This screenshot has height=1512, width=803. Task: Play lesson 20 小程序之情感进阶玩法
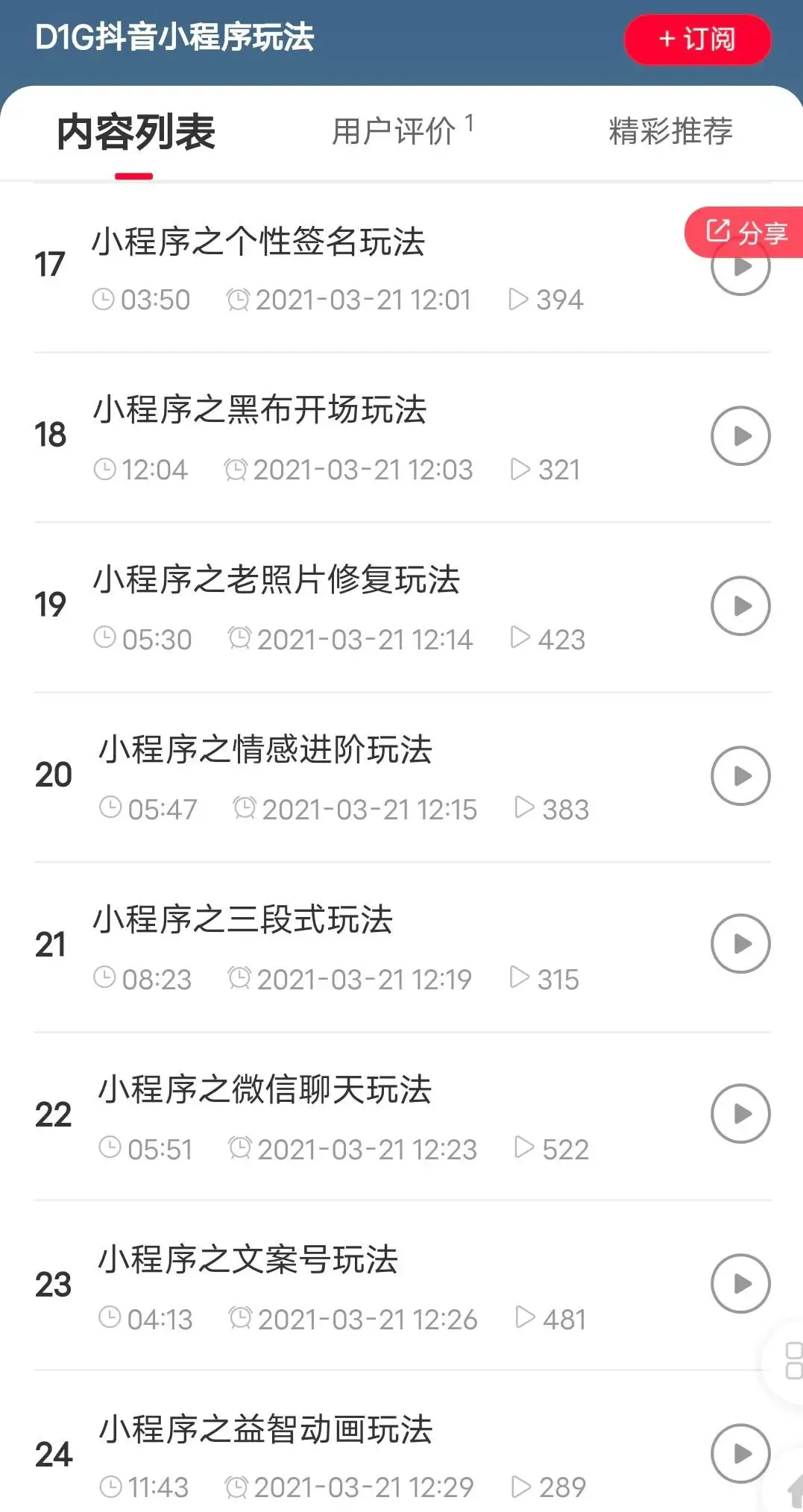click(740, 776)
